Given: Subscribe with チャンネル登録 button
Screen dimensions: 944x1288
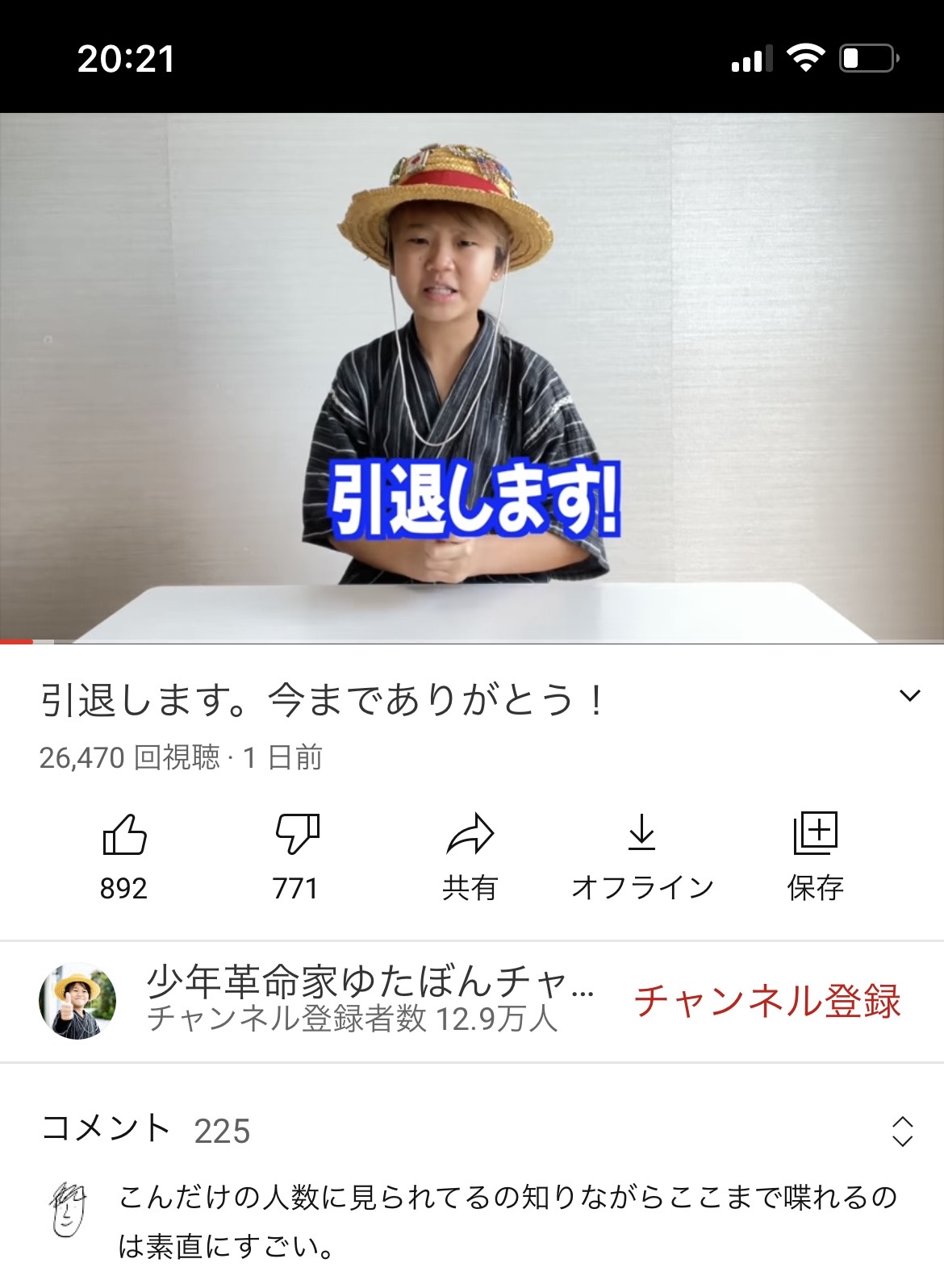Looking at the screenshot, I should point(766,1001).
